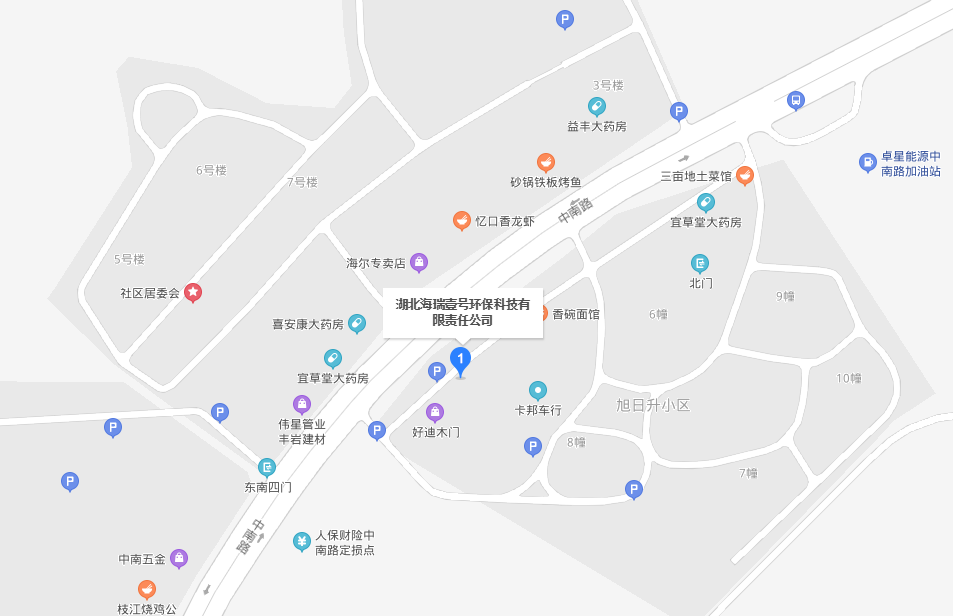Select the 北门 gate marker

click(700, 264)
